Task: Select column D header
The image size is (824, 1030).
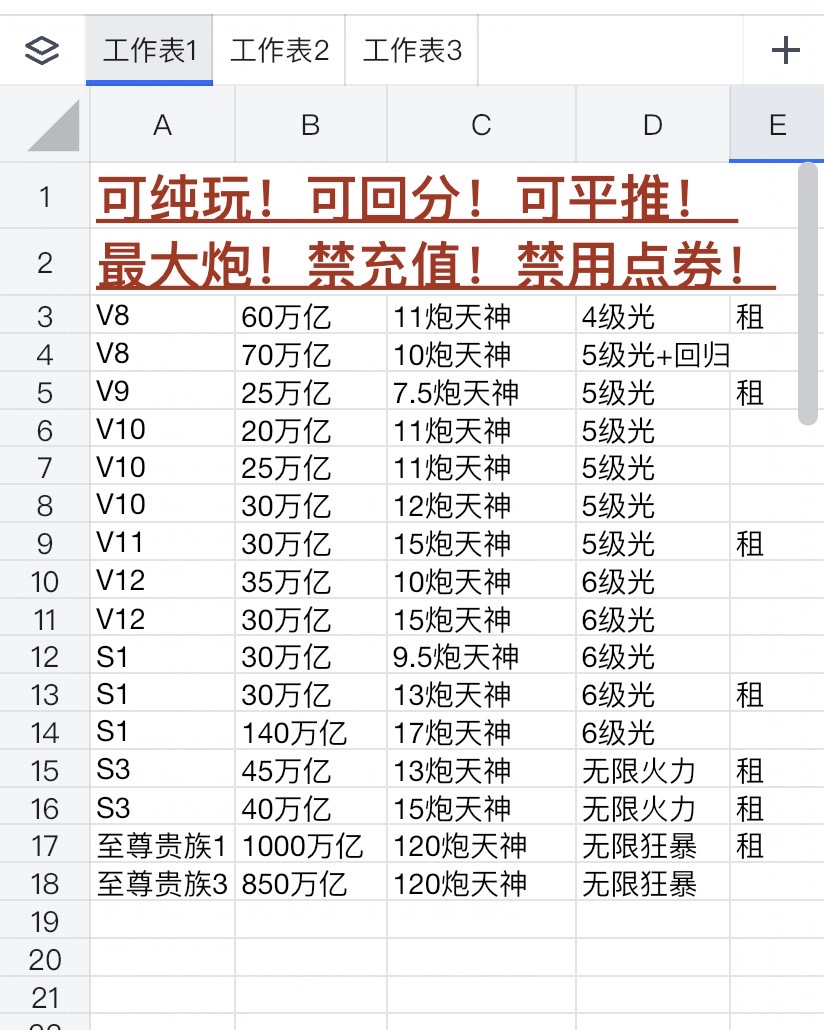Action: click(x=652, y=125)
